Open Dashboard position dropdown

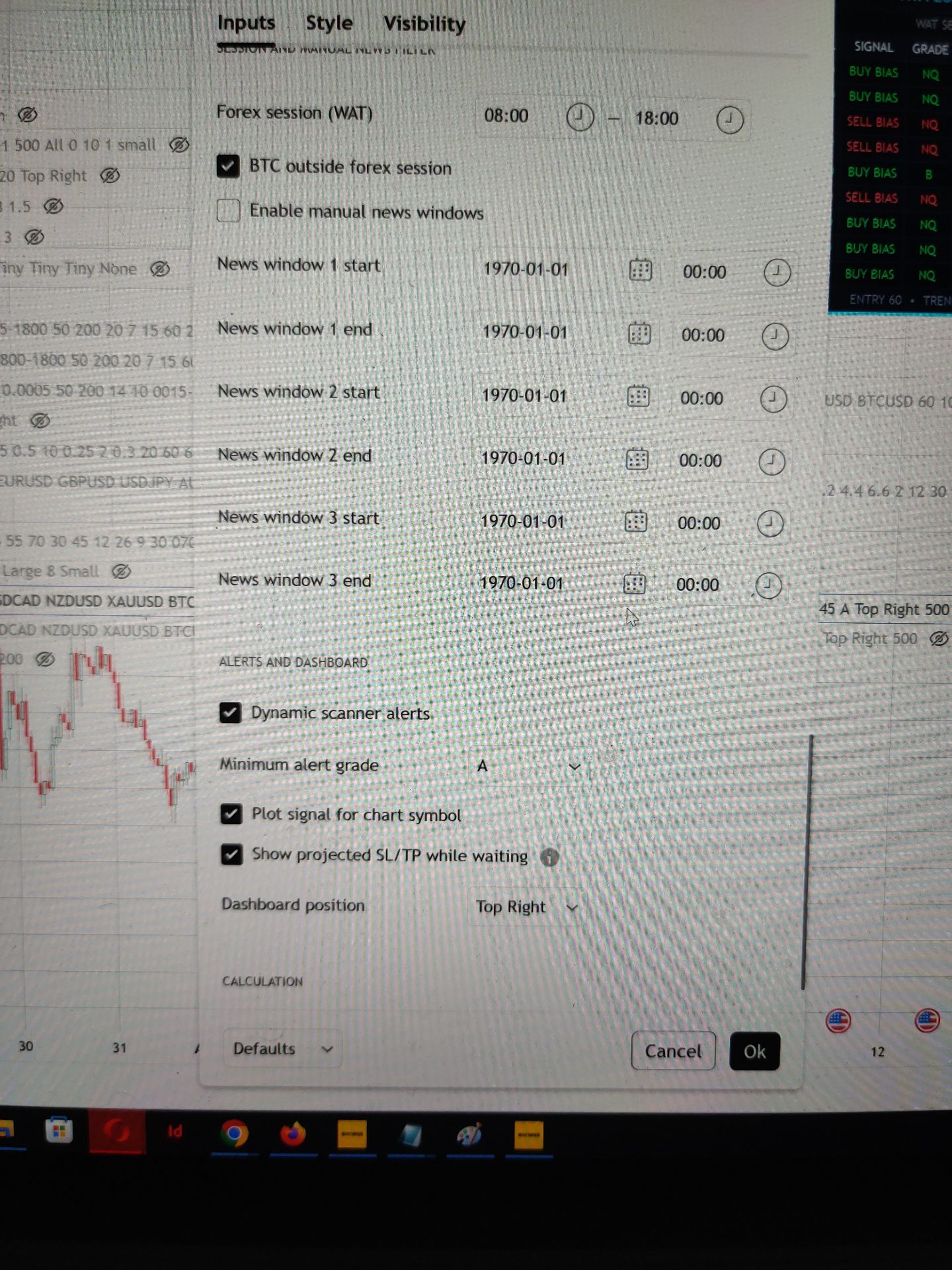527,907
